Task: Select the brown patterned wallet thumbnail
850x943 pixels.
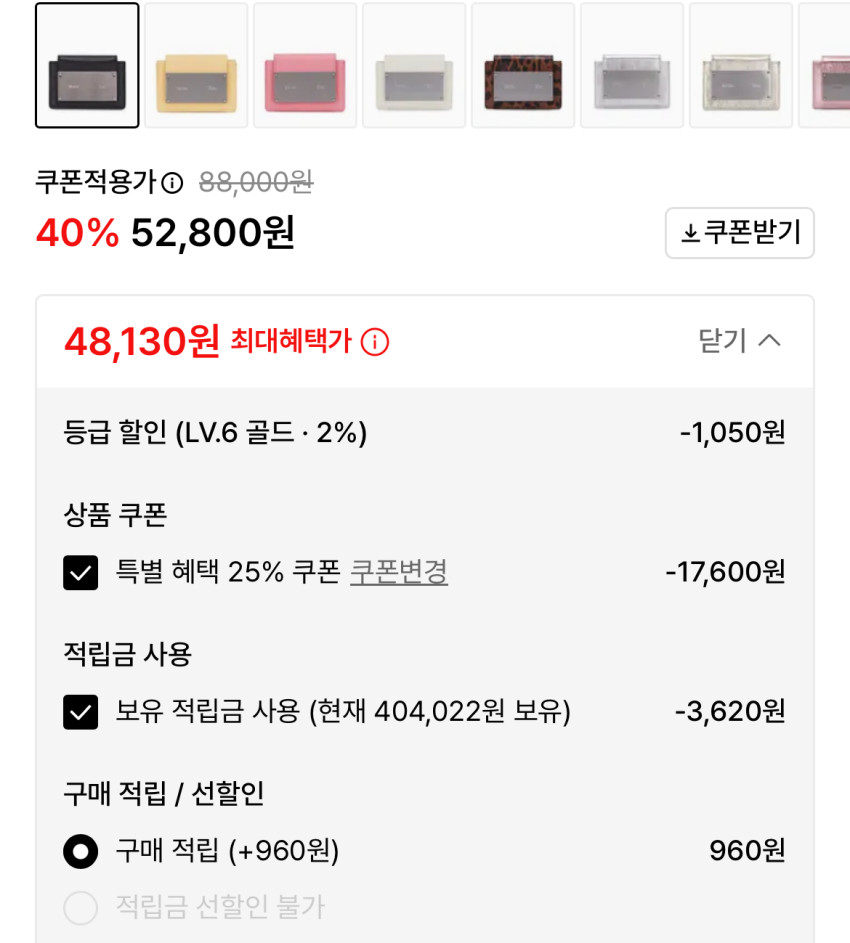Action: click(x=523, y=65)
